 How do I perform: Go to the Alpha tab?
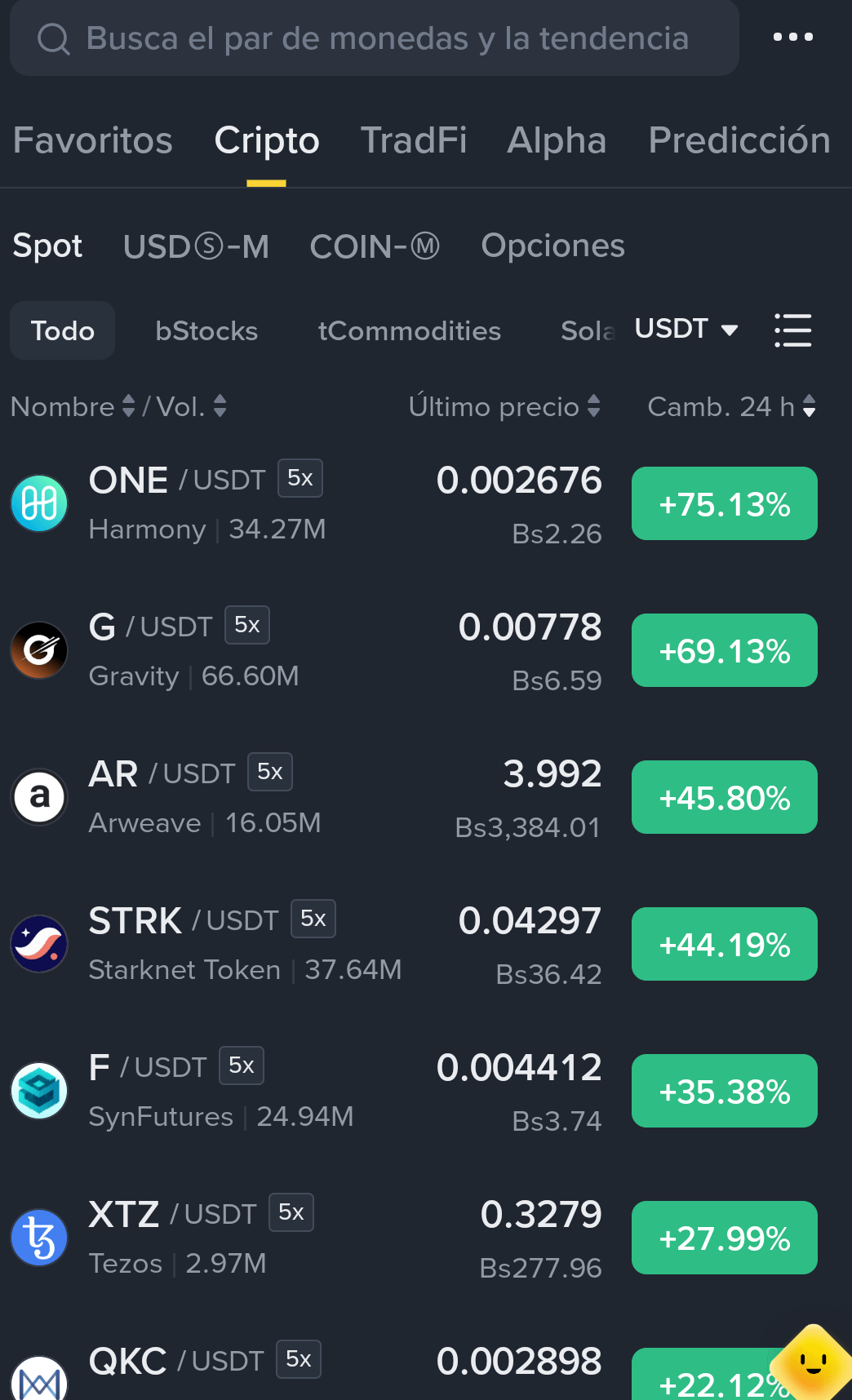click(557, 140)
